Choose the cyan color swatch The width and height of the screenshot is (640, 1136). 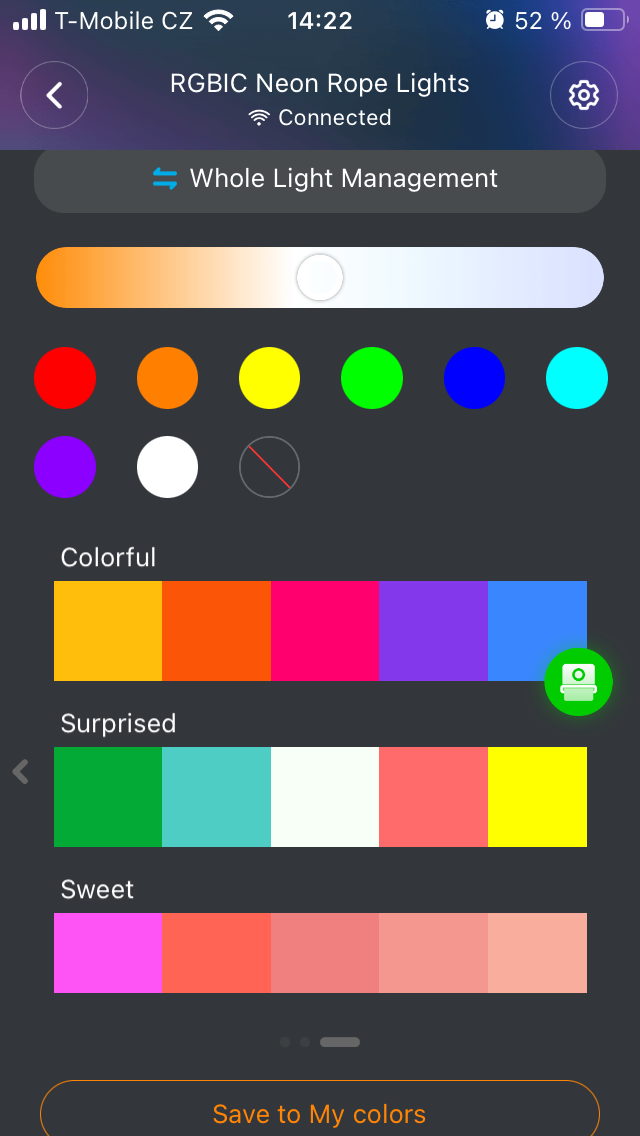click(577, 378)
